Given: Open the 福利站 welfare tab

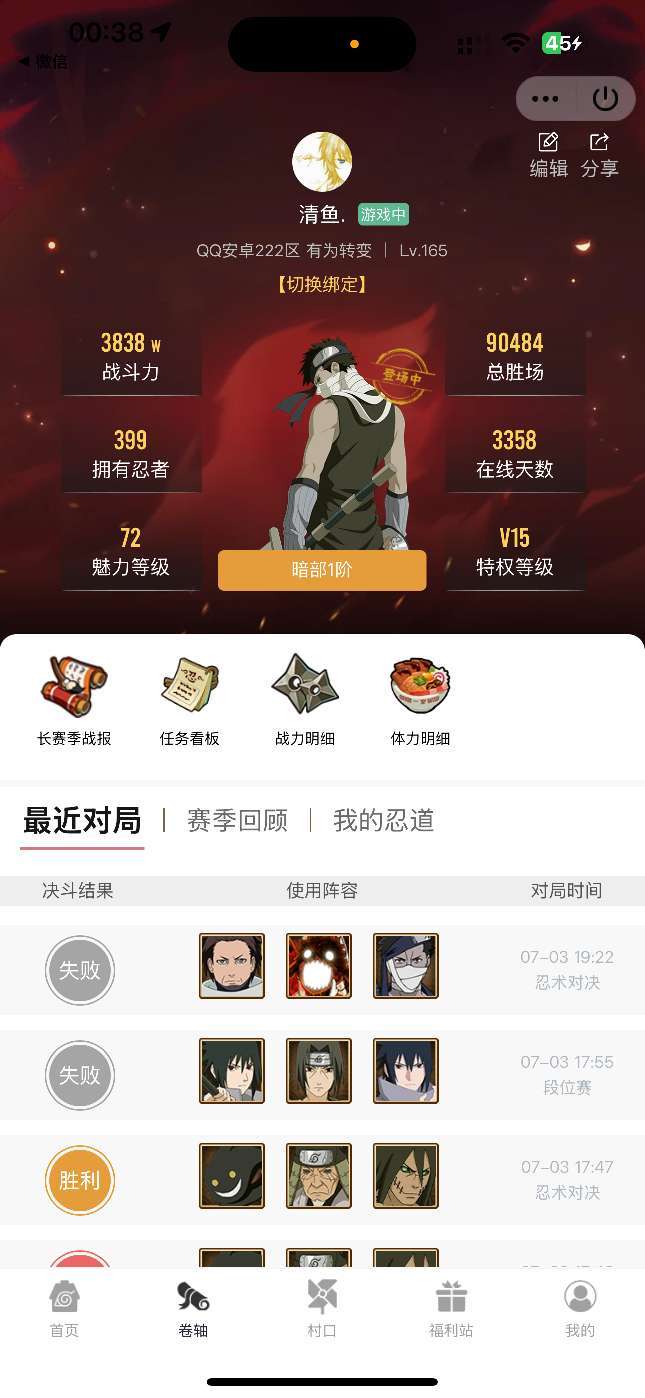Looking at the screenshot, I should tap(451, 1309).
